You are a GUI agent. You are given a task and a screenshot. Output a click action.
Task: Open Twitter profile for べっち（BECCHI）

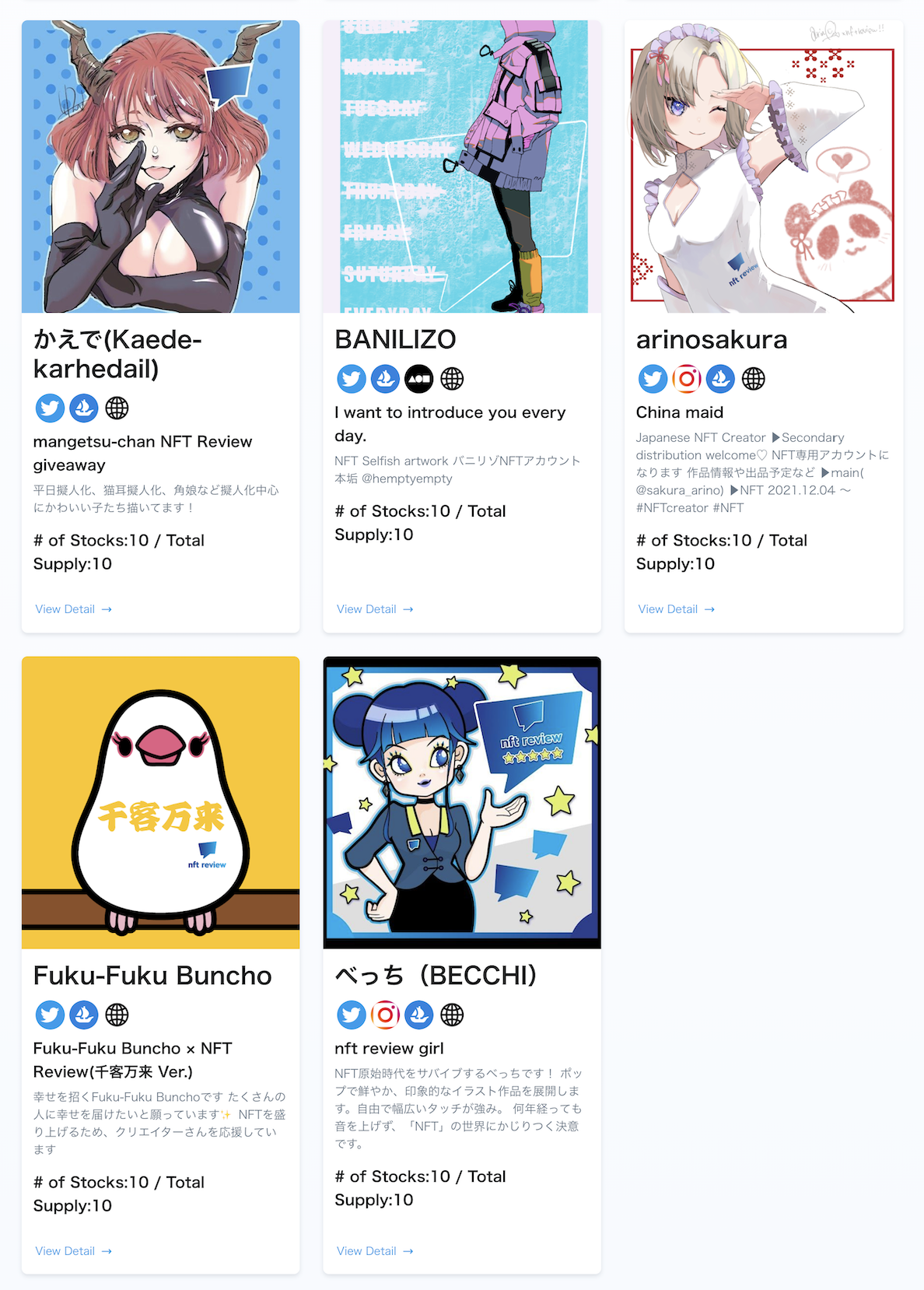352,1015
